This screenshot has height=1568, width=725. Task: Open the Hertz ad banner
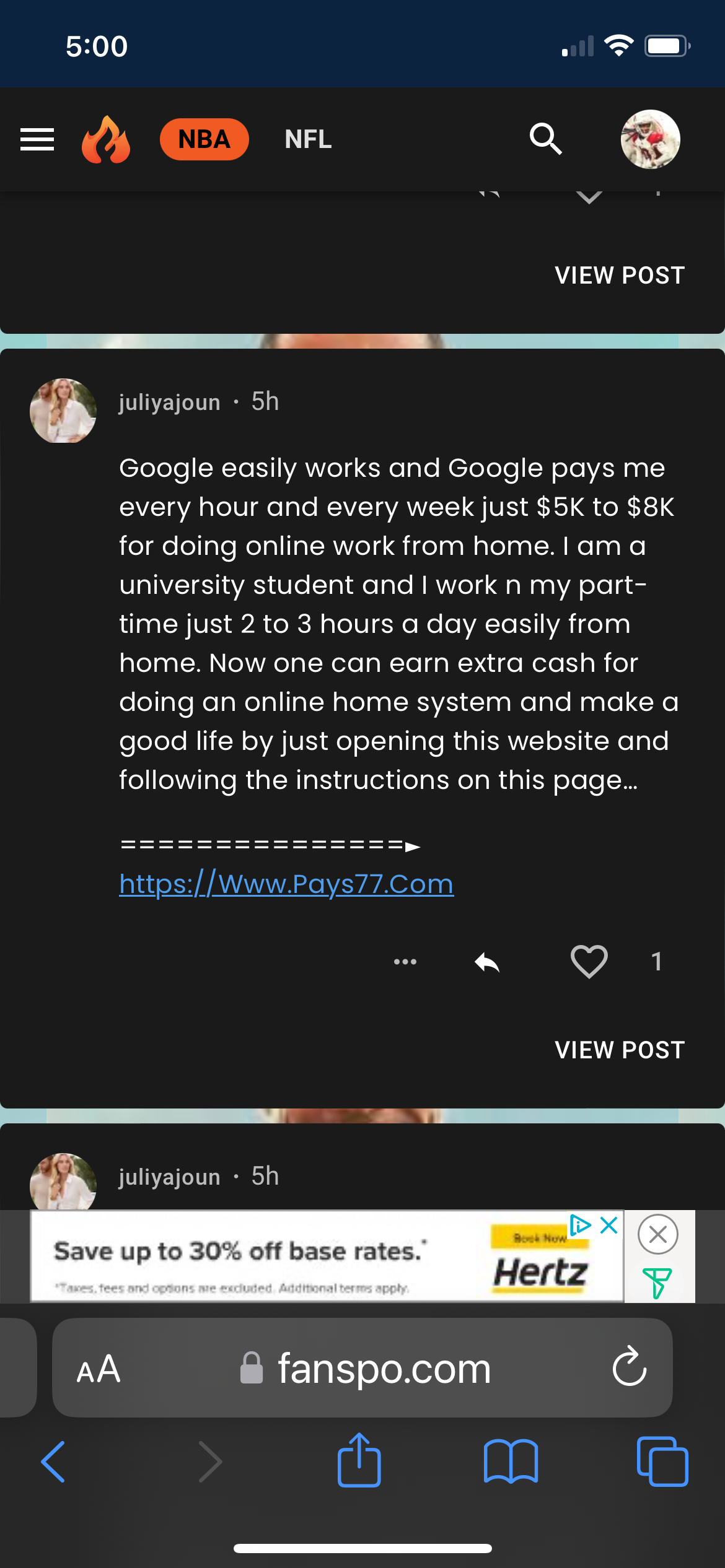(x=310, y=1257)
